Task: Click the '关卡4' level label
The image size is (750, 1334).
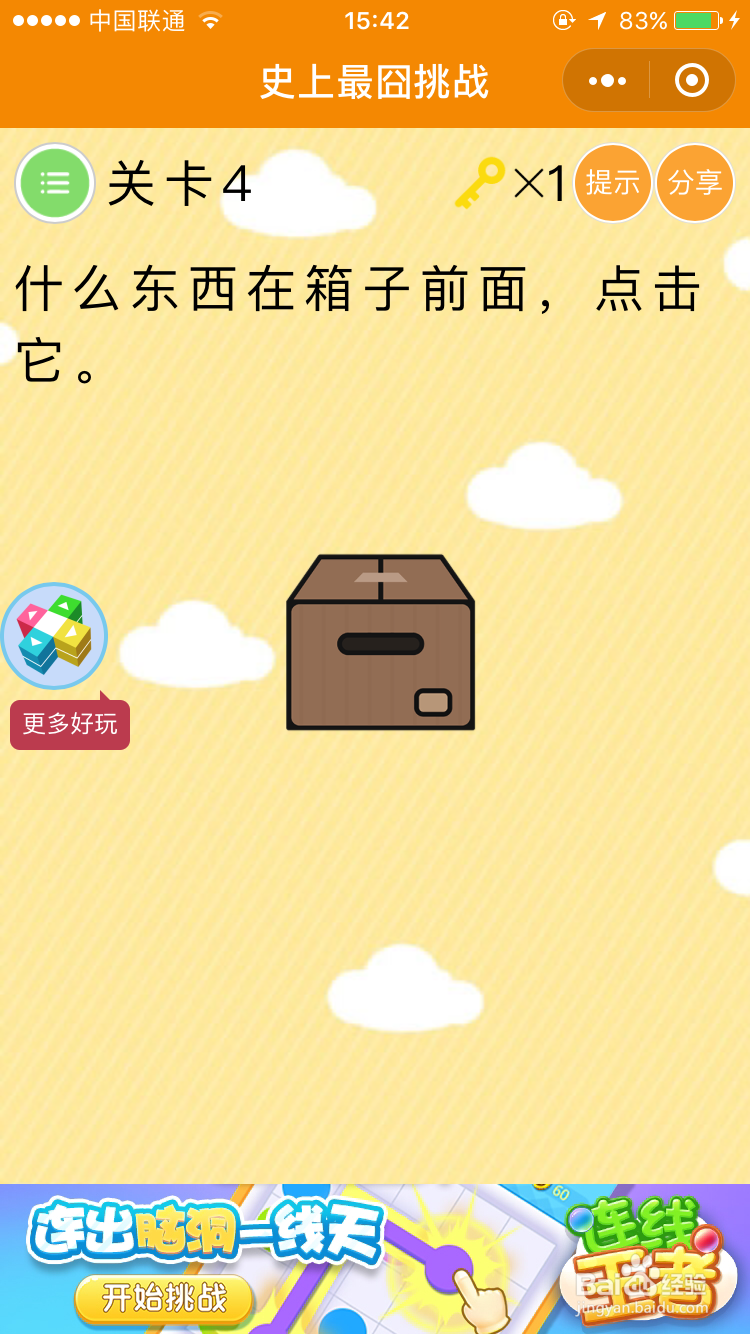Action: pyautogui.click(x=180, y=184)
